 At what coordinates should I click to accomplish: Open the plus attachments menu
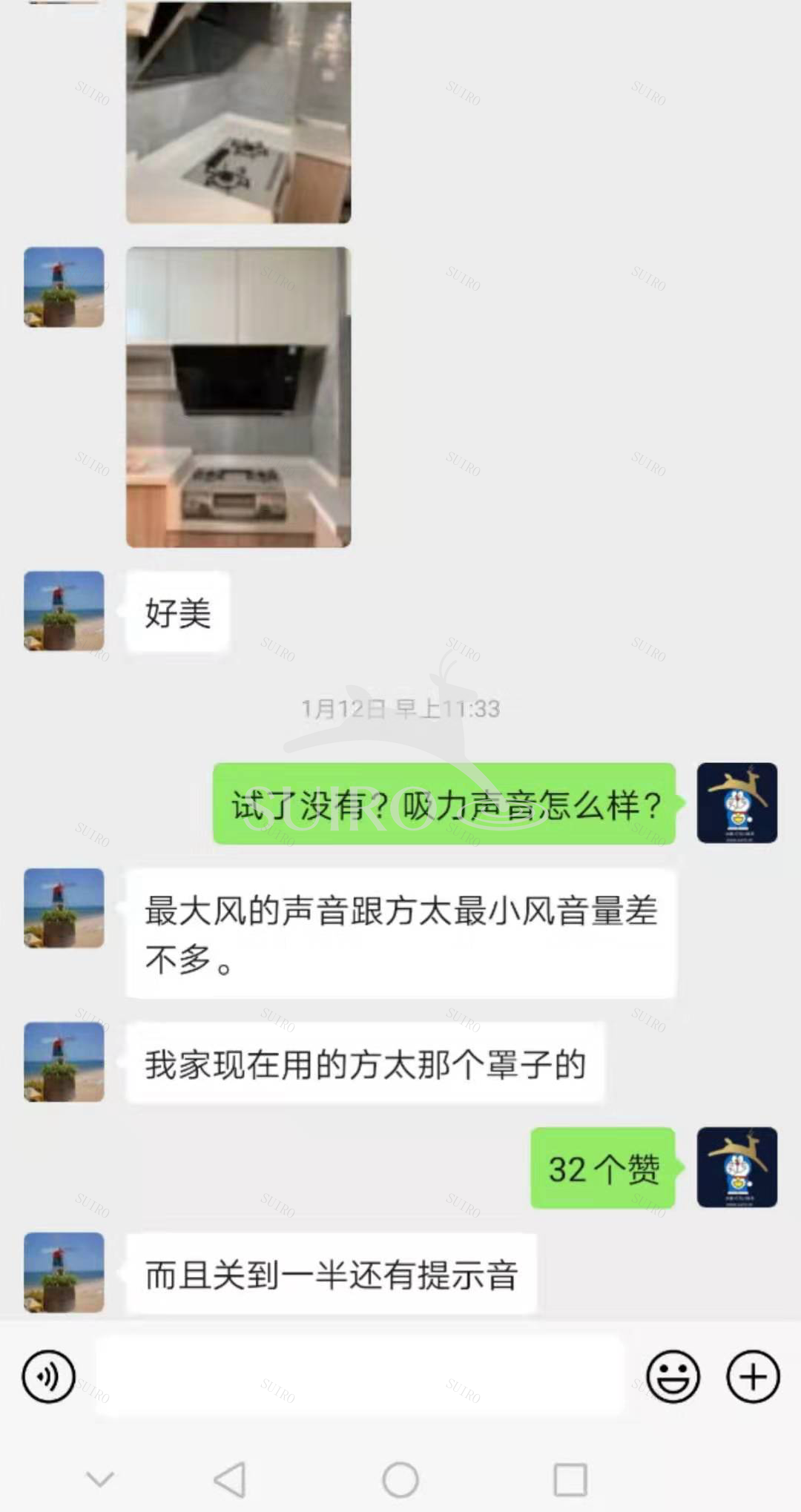coord(753,1376)
